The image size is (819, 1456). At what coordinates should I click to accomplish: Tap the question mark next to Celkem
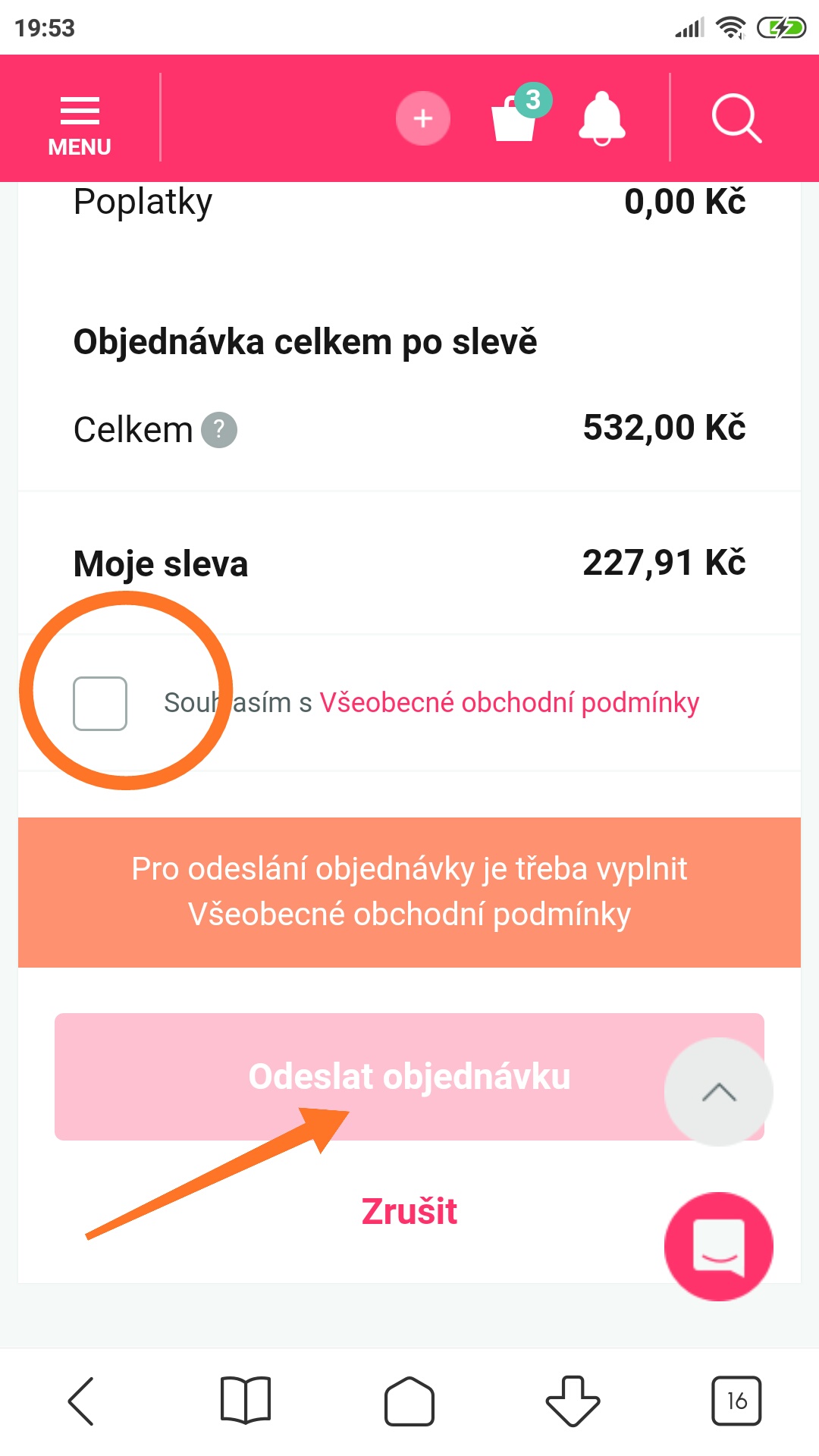click(x=219, y=430)
